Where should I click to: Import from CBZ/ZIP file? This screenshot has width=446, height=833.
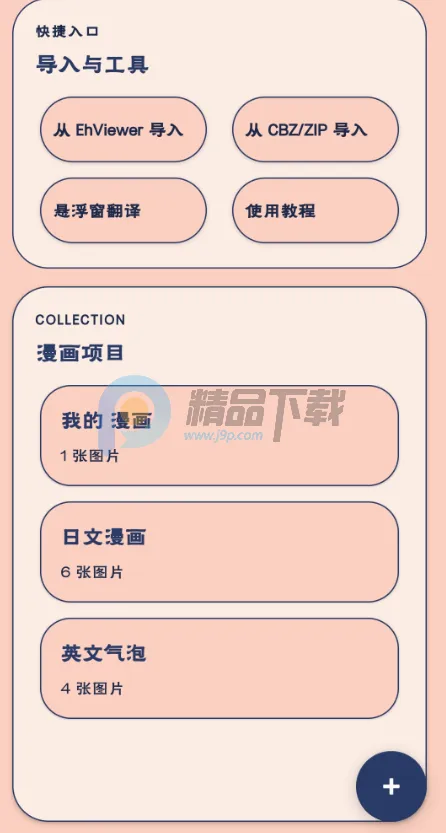[315, 130]
